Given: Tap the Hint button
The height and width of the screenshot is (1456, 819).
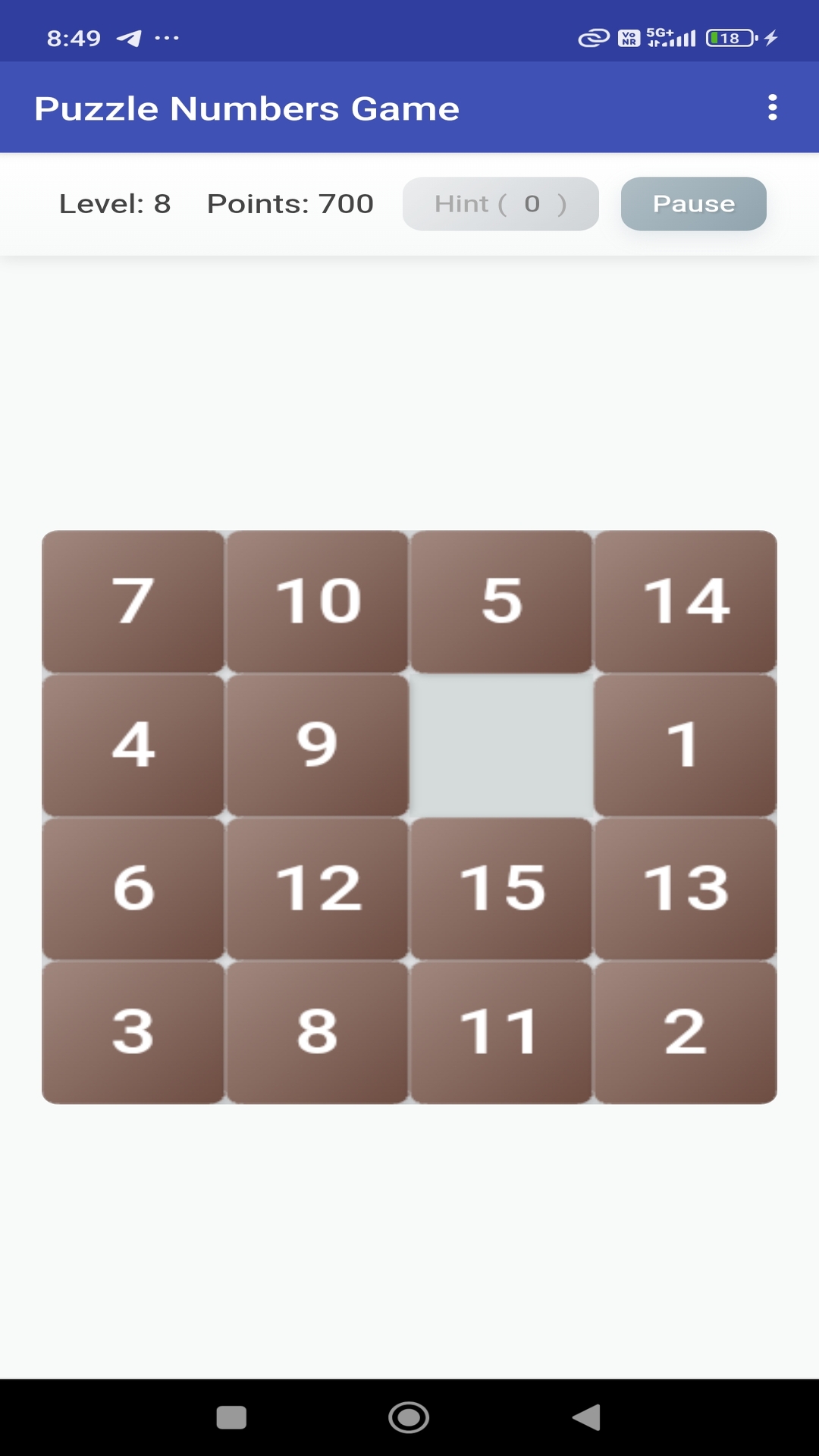Looking at the screenshot, I should pyautogui.click(x=500, y=204).
